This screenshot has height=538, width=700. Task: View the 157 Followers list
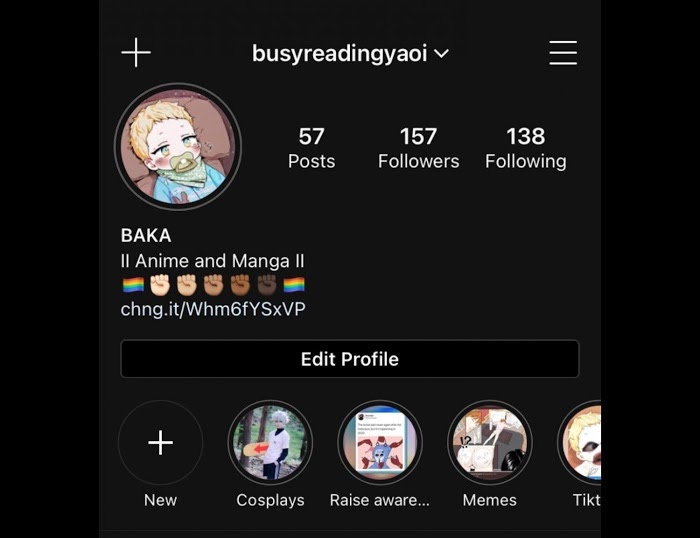418,147
